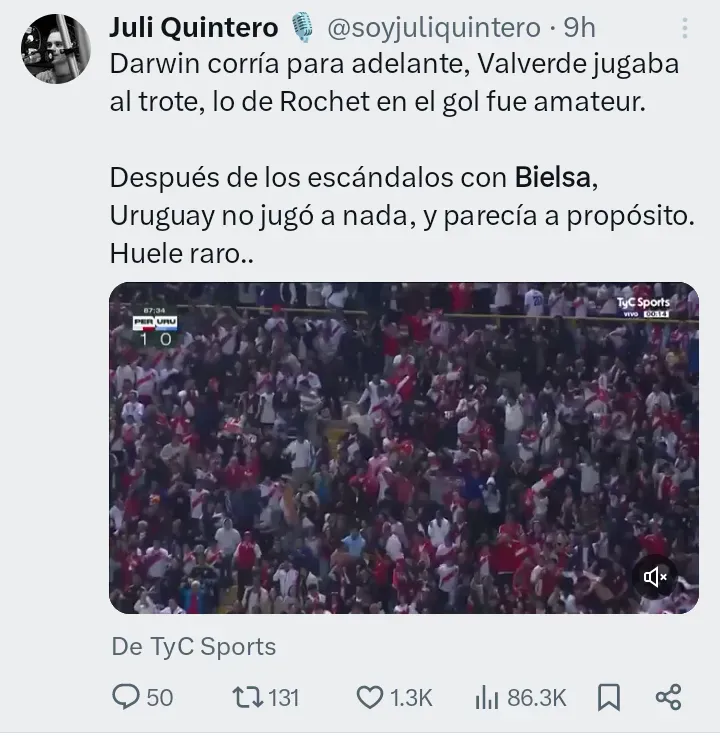Share this tweet

[668, 696]
